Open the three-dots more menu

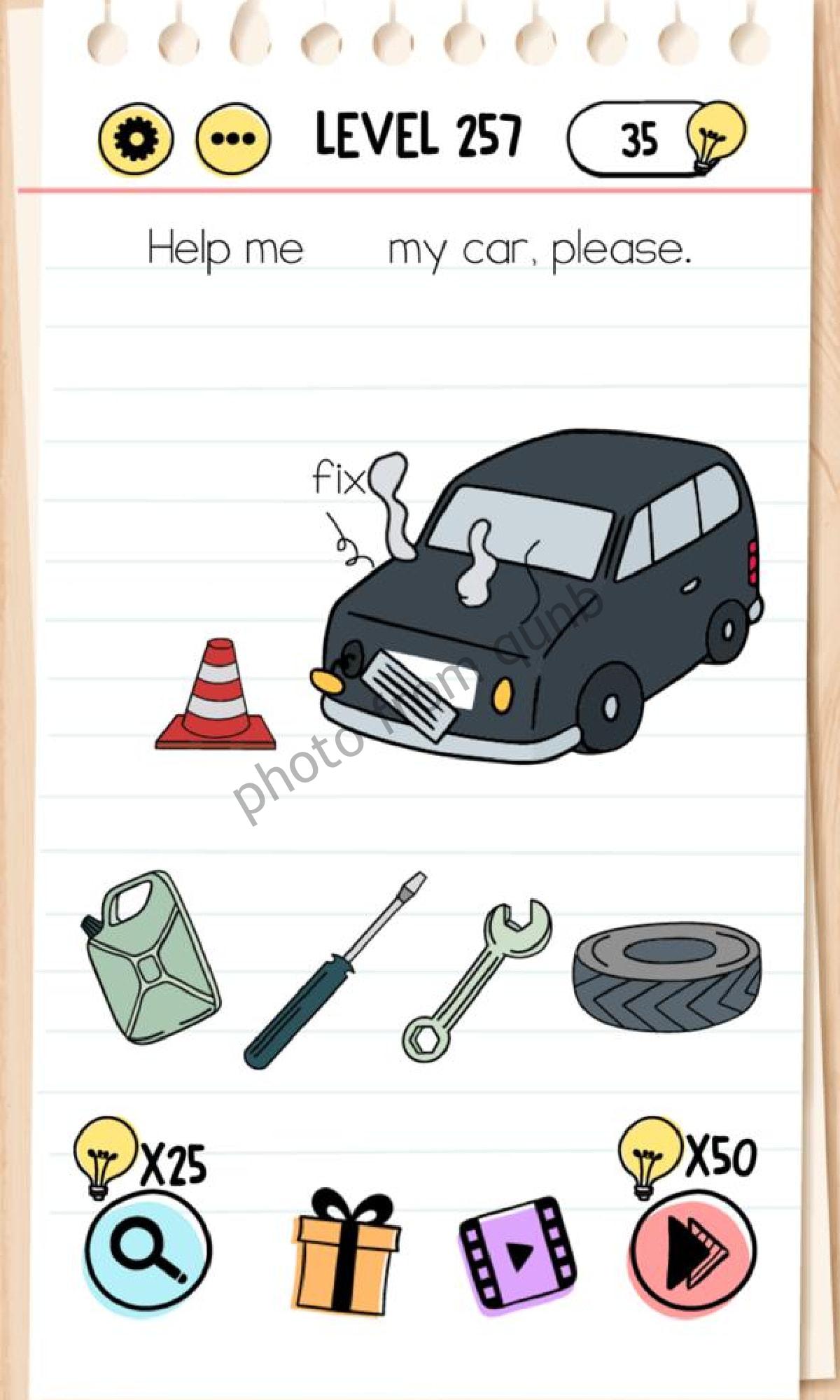233,139
